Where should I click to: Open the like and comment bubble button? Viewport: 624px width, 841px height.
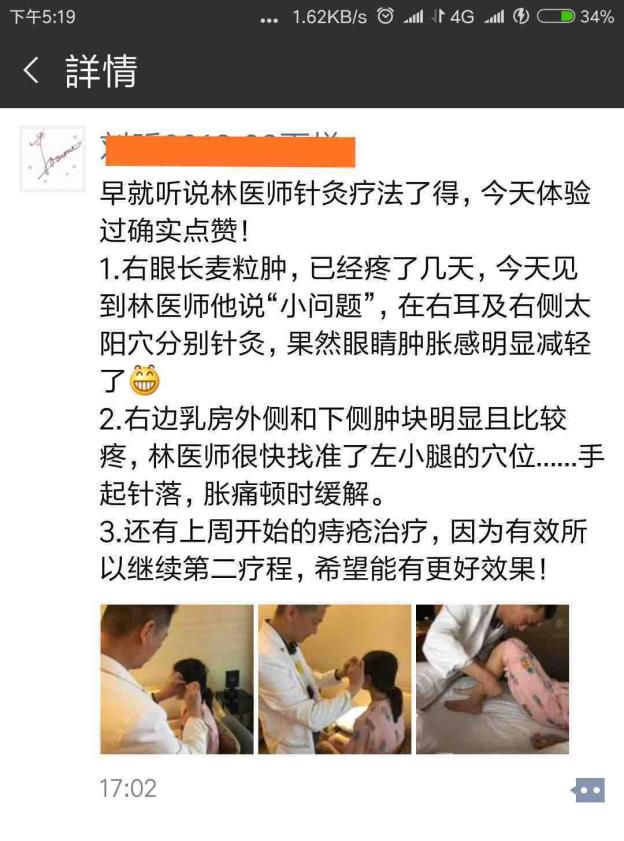[x=588, y=790]
